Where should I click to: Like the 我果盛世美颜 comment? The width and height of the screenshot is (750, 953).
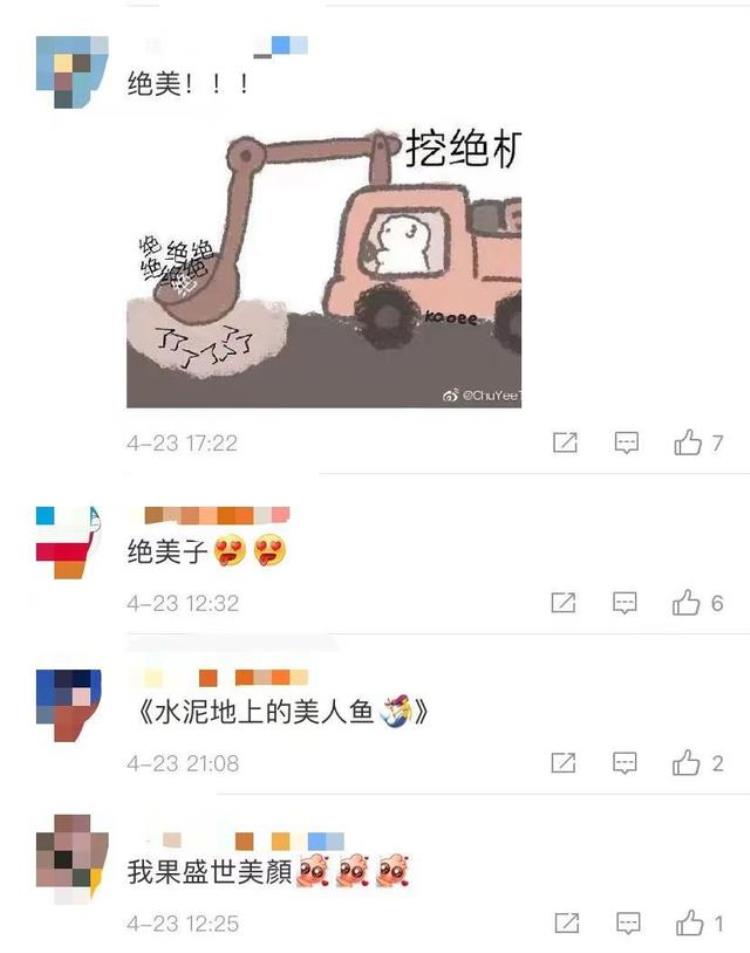tap(688, 923)
